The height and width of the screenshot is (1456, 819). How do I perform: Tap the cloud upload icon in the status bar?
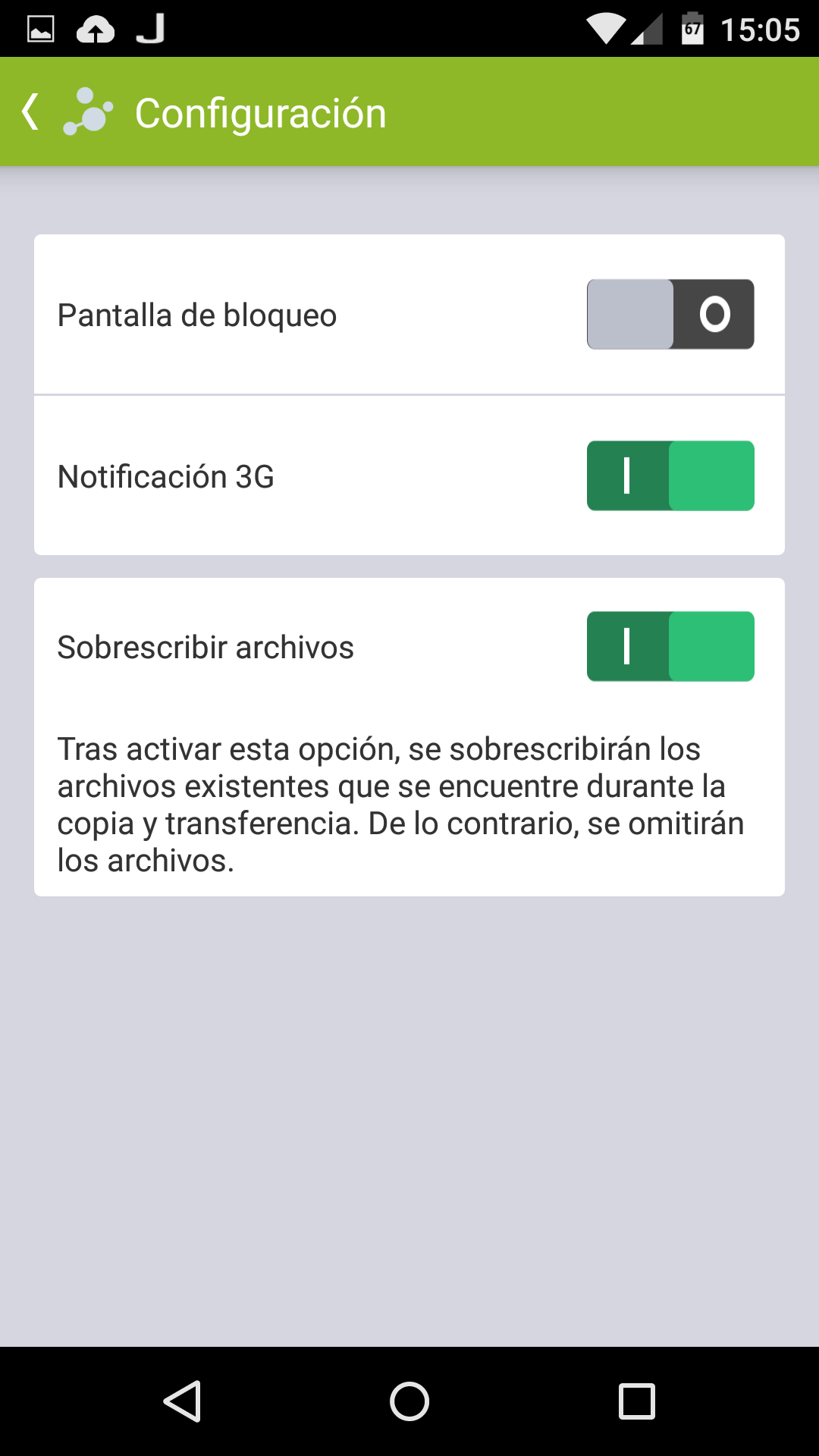pos(95,27)
